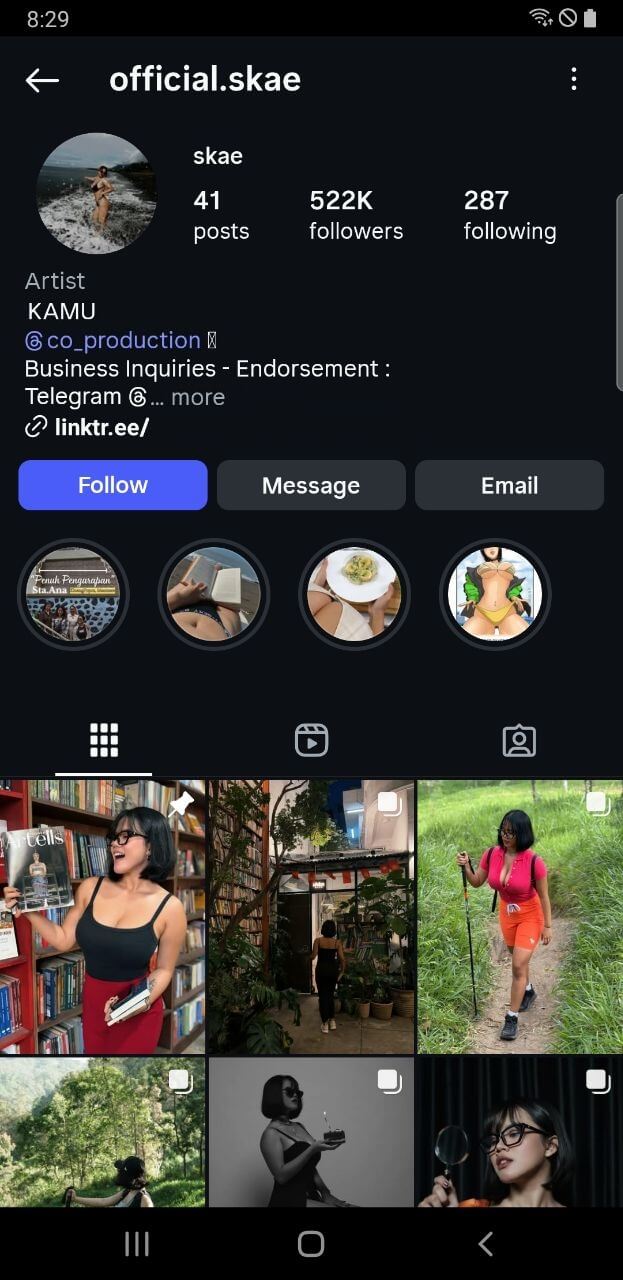Image resolution: width=623 pixels, height=1280 pixels.
Task: Open the garden doorway post
Action: point(311,916)
